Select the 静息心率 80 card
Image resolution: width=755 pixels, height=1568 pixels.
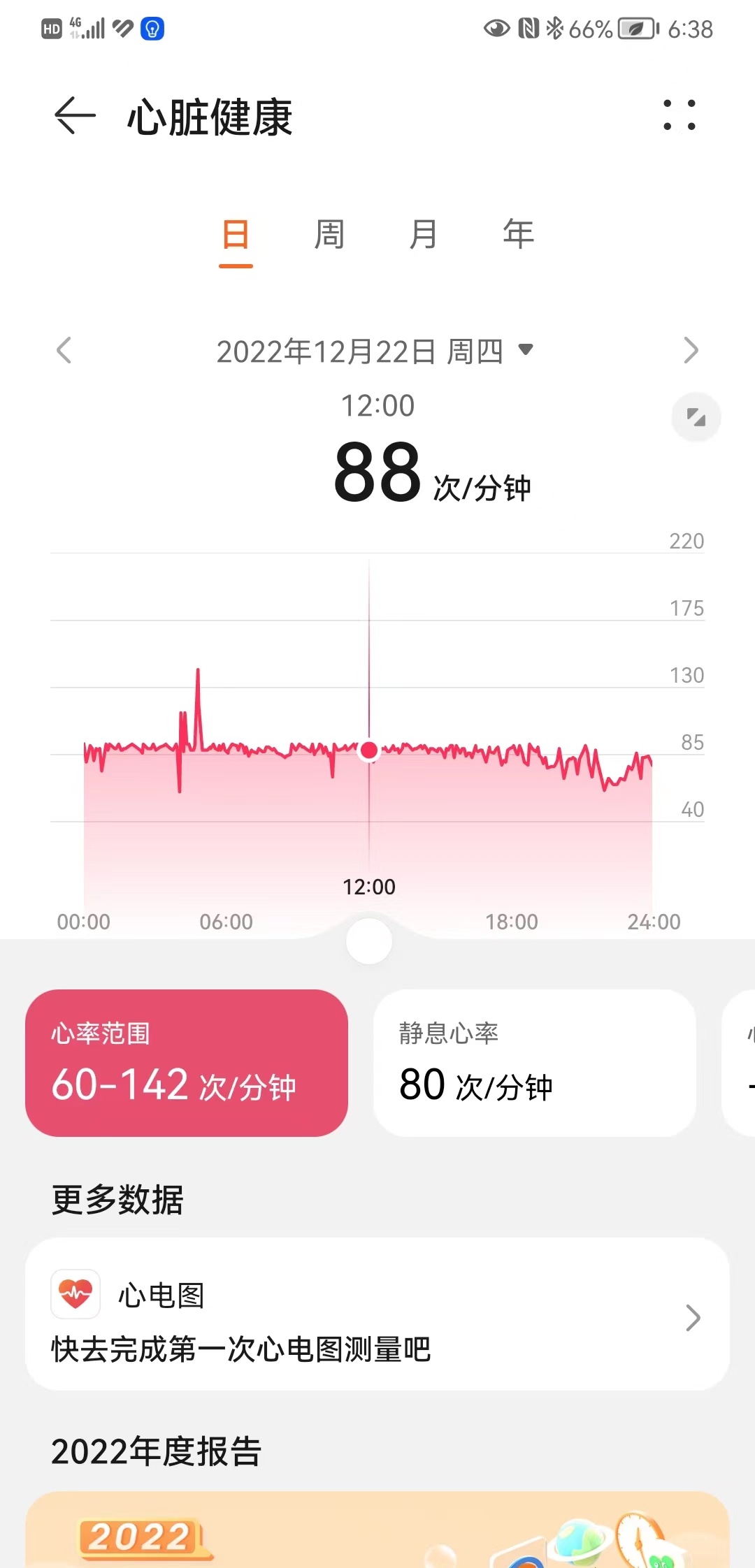[x=535, y=1063]
